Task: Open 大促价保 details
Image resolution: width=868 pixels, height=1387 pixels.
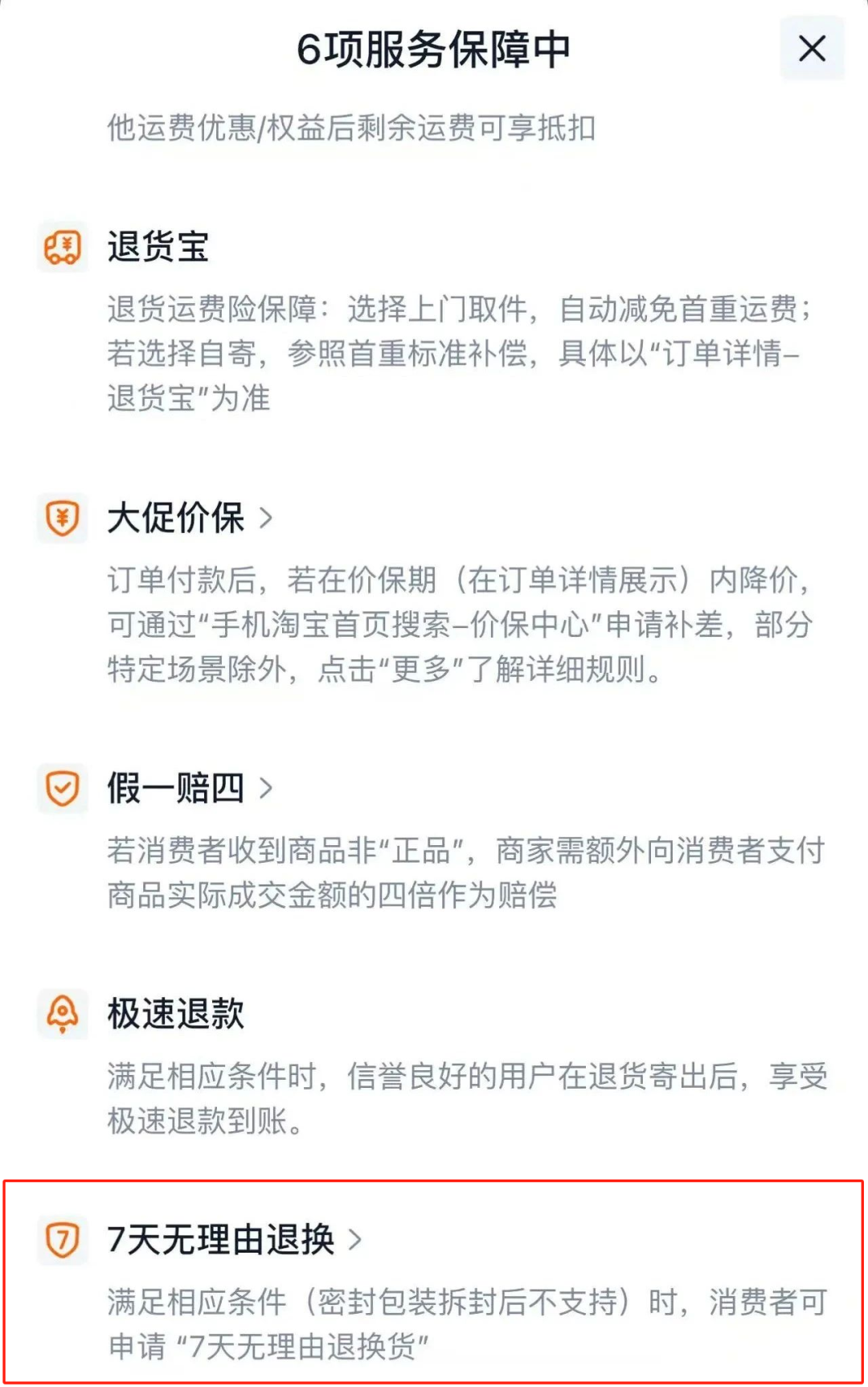Action: 190,518
